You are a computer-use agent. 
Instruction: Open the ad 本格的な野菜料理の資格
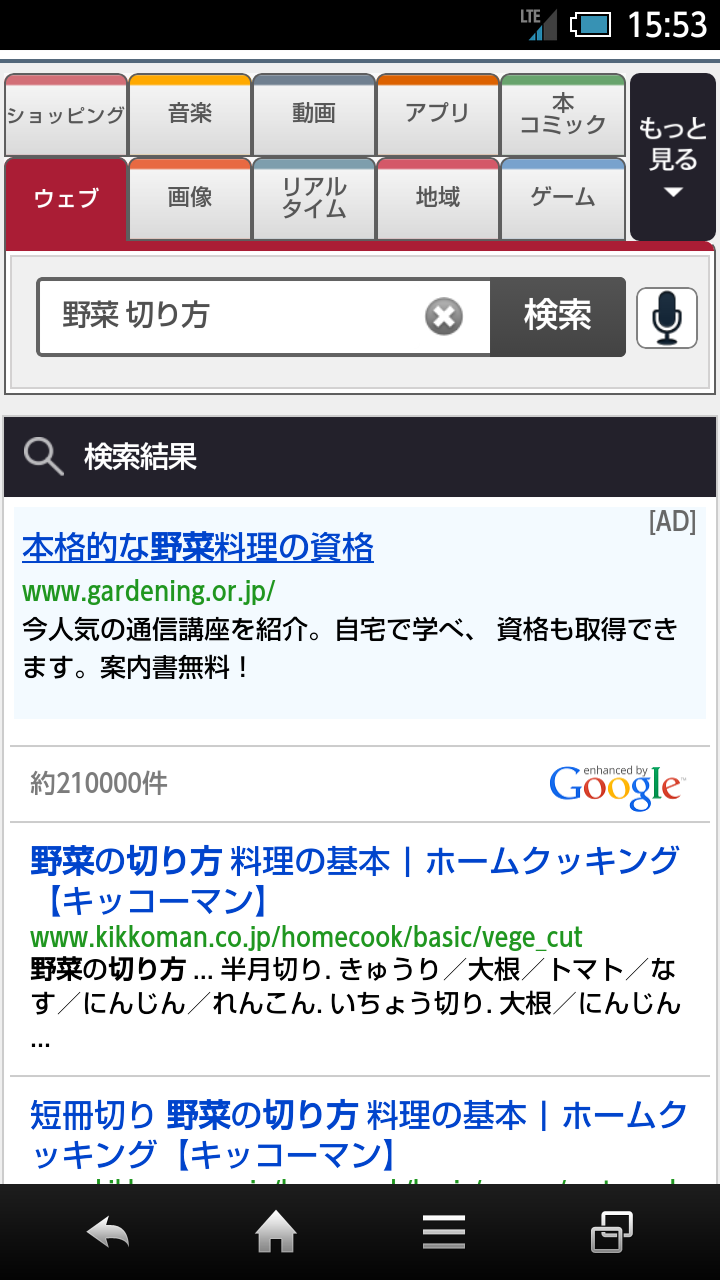coord(198,548)
